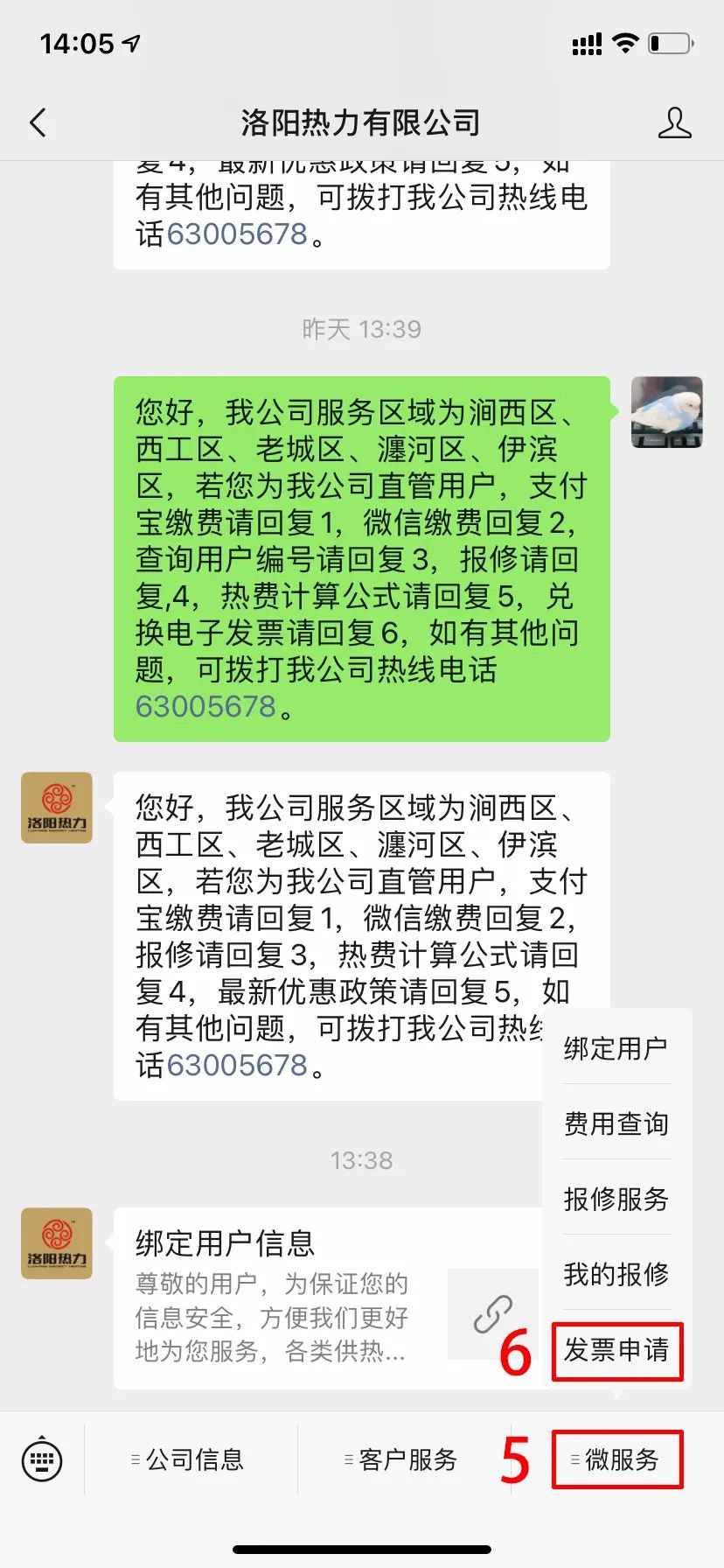The height and width of the screenshot is (1568, 724).
Task: Open my own parrot avatar
Action: click(x=667, y=412)
